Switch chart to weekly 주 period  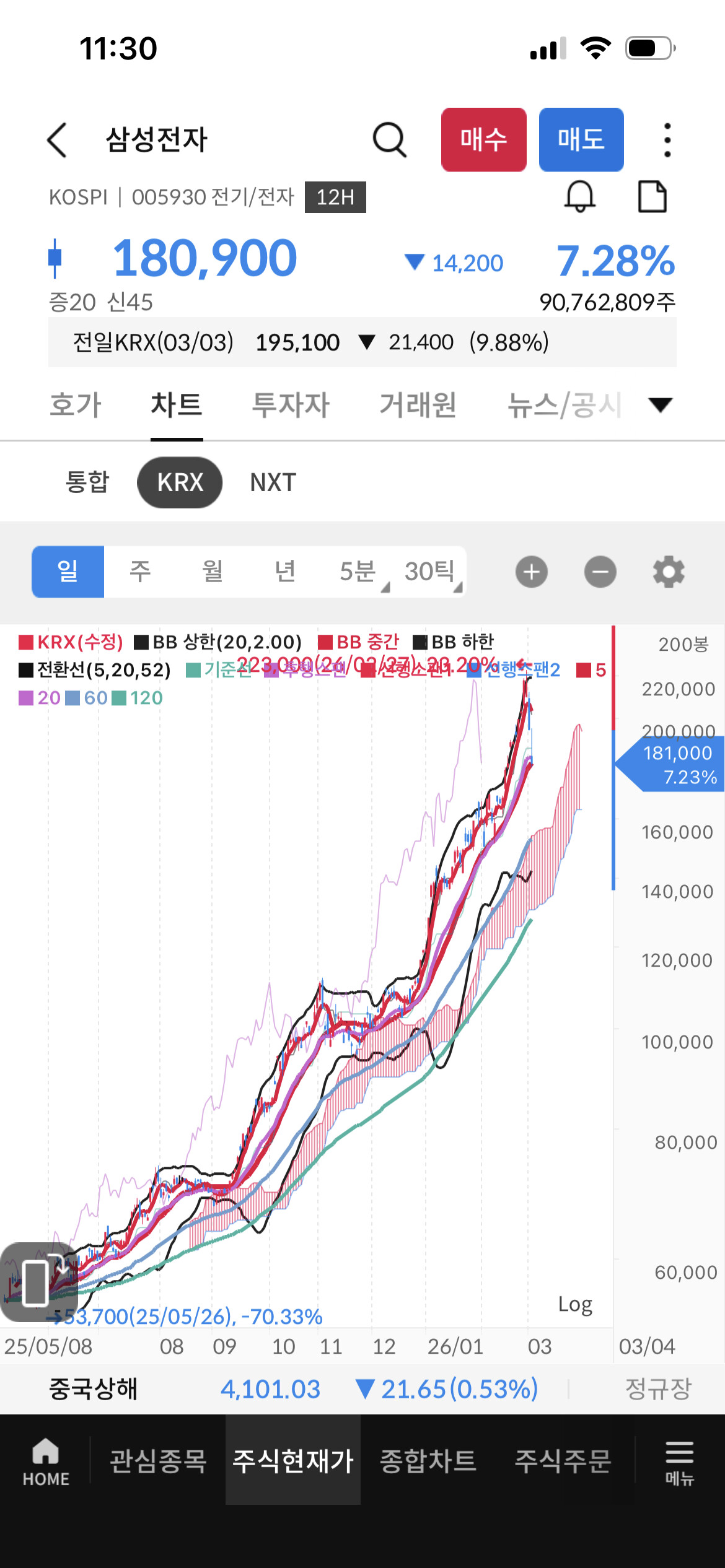[x=140, y=571]
